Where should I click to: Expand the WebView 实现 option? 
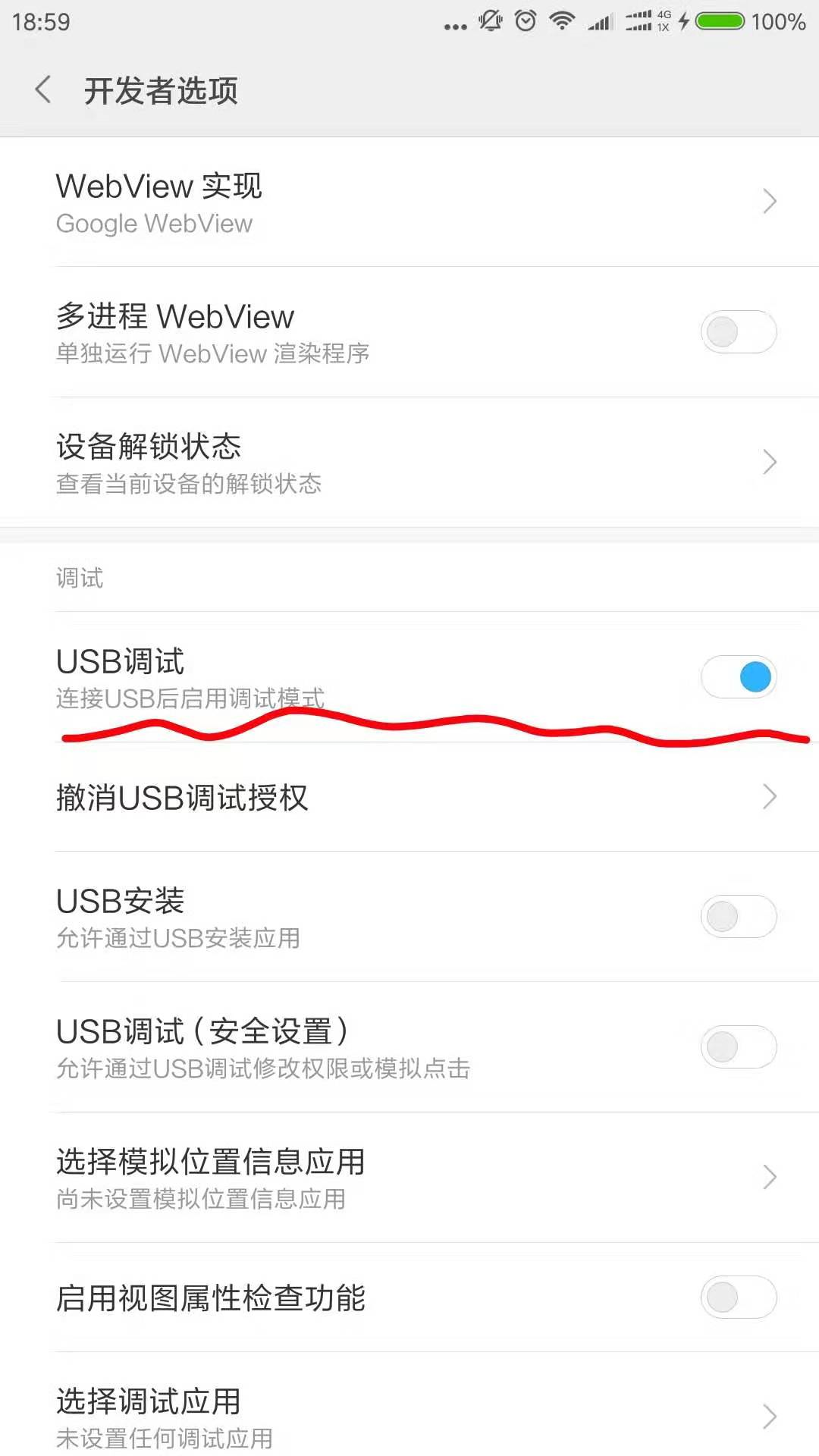(769, 201)
